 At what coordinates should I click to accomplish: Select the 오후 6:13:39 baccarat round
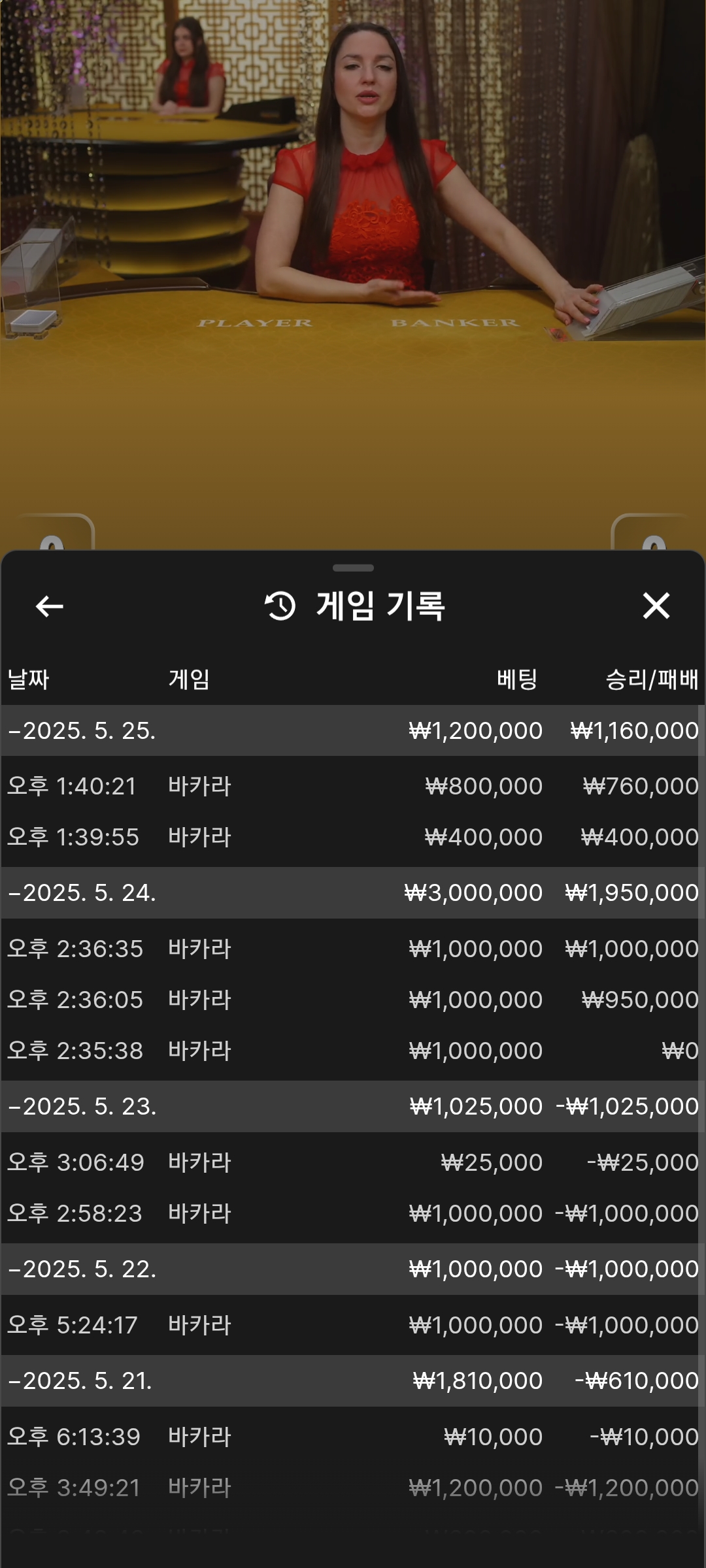(353, 1437)
